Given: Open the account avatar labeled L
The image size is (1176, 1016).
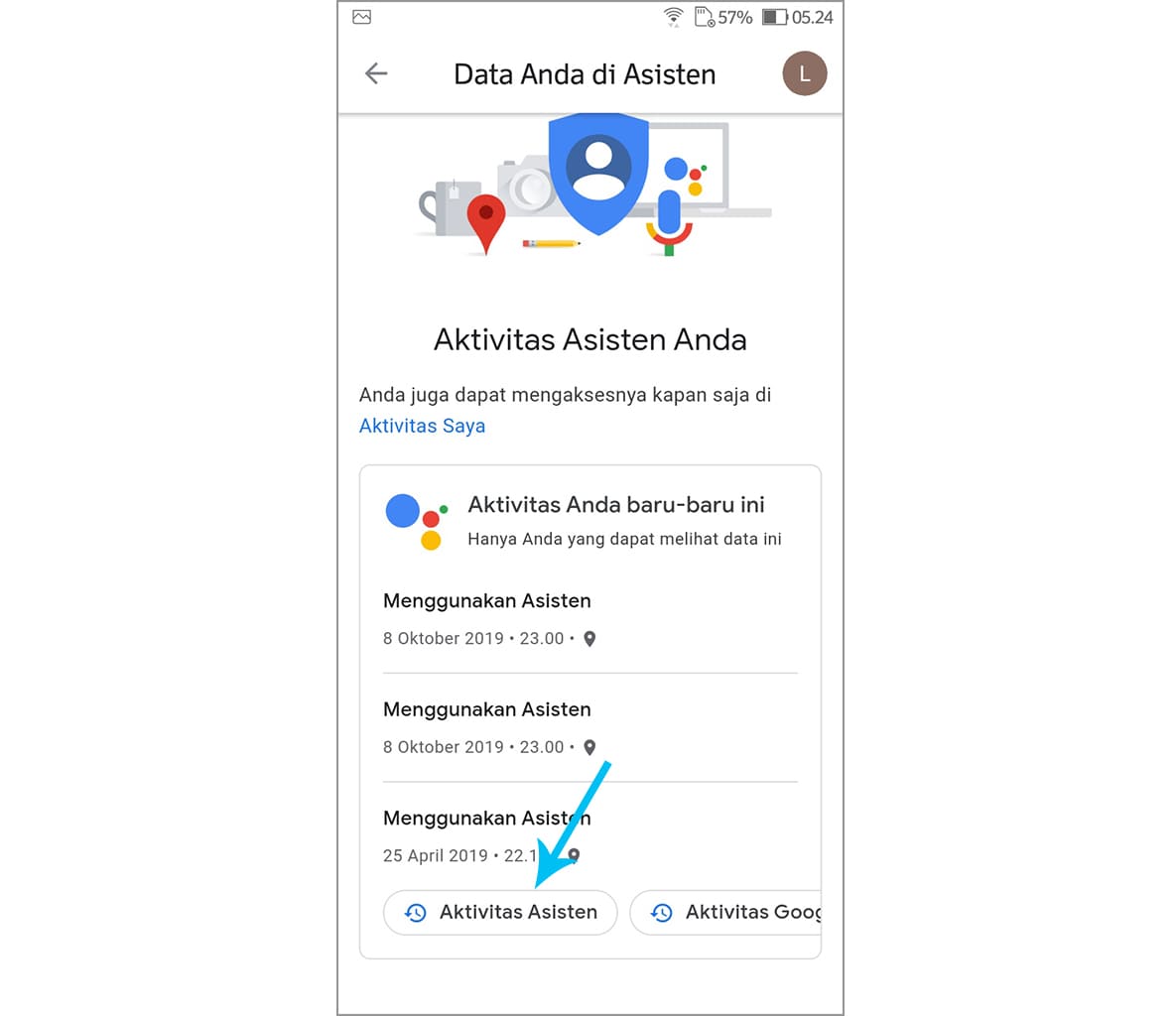Looking at the screenshot, I should click(804, 73).
